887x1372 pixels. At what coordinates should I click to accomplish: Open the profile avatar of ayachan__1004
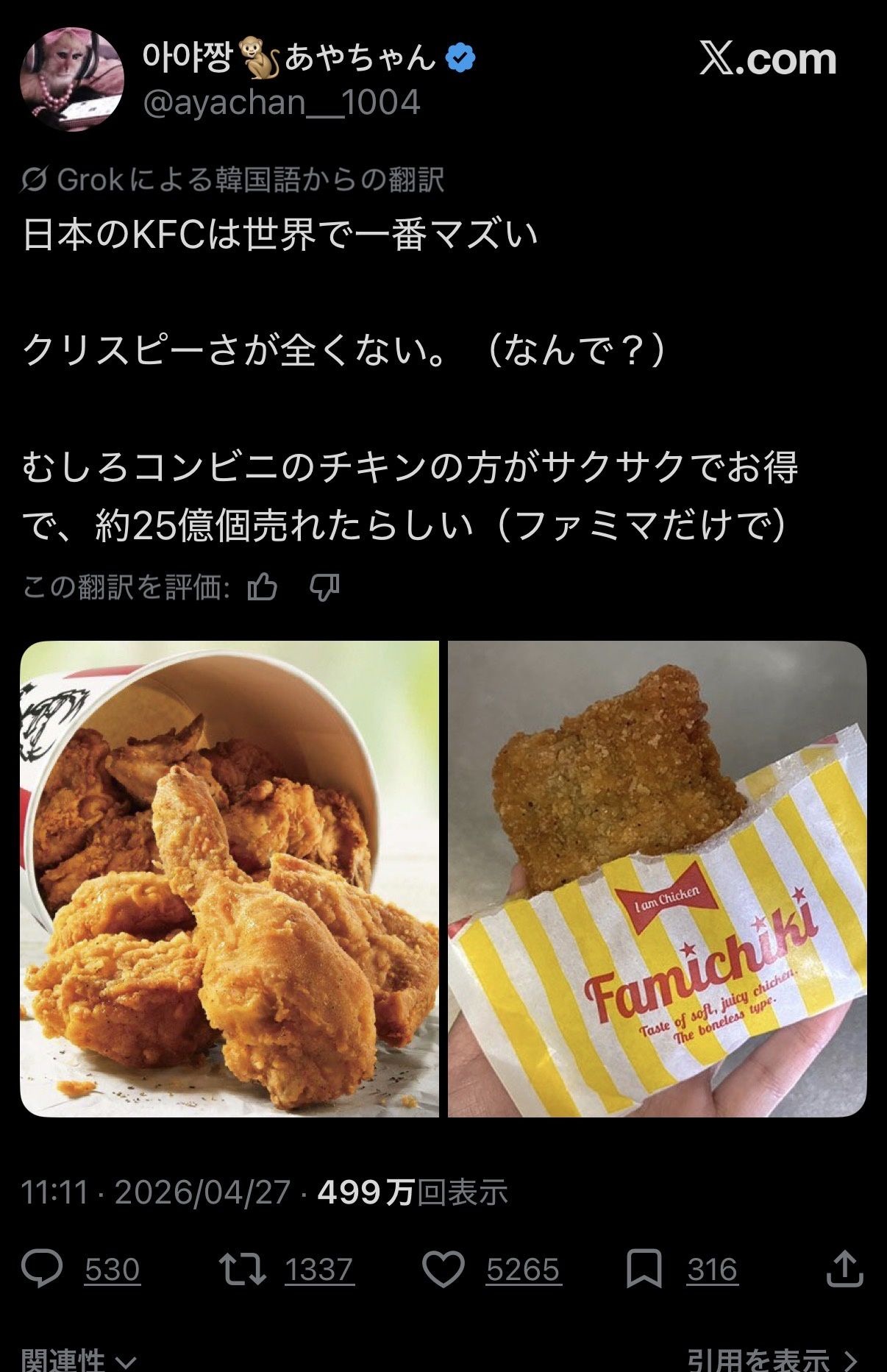click(x=71, y=79)
